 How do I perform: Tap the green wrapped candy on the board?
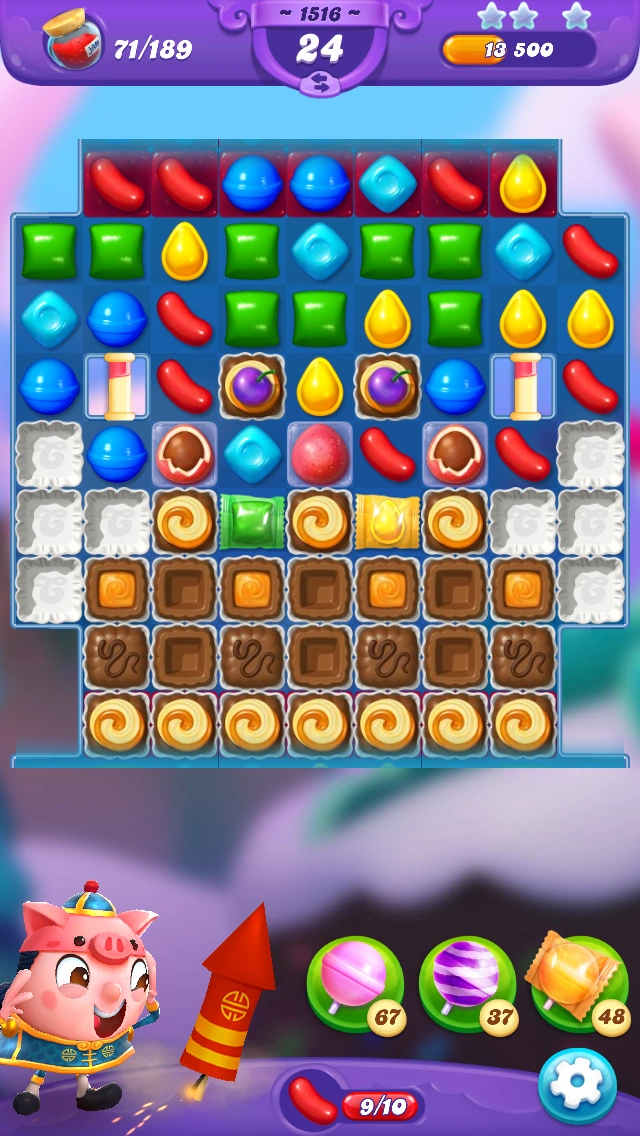[x=252, y=521]
